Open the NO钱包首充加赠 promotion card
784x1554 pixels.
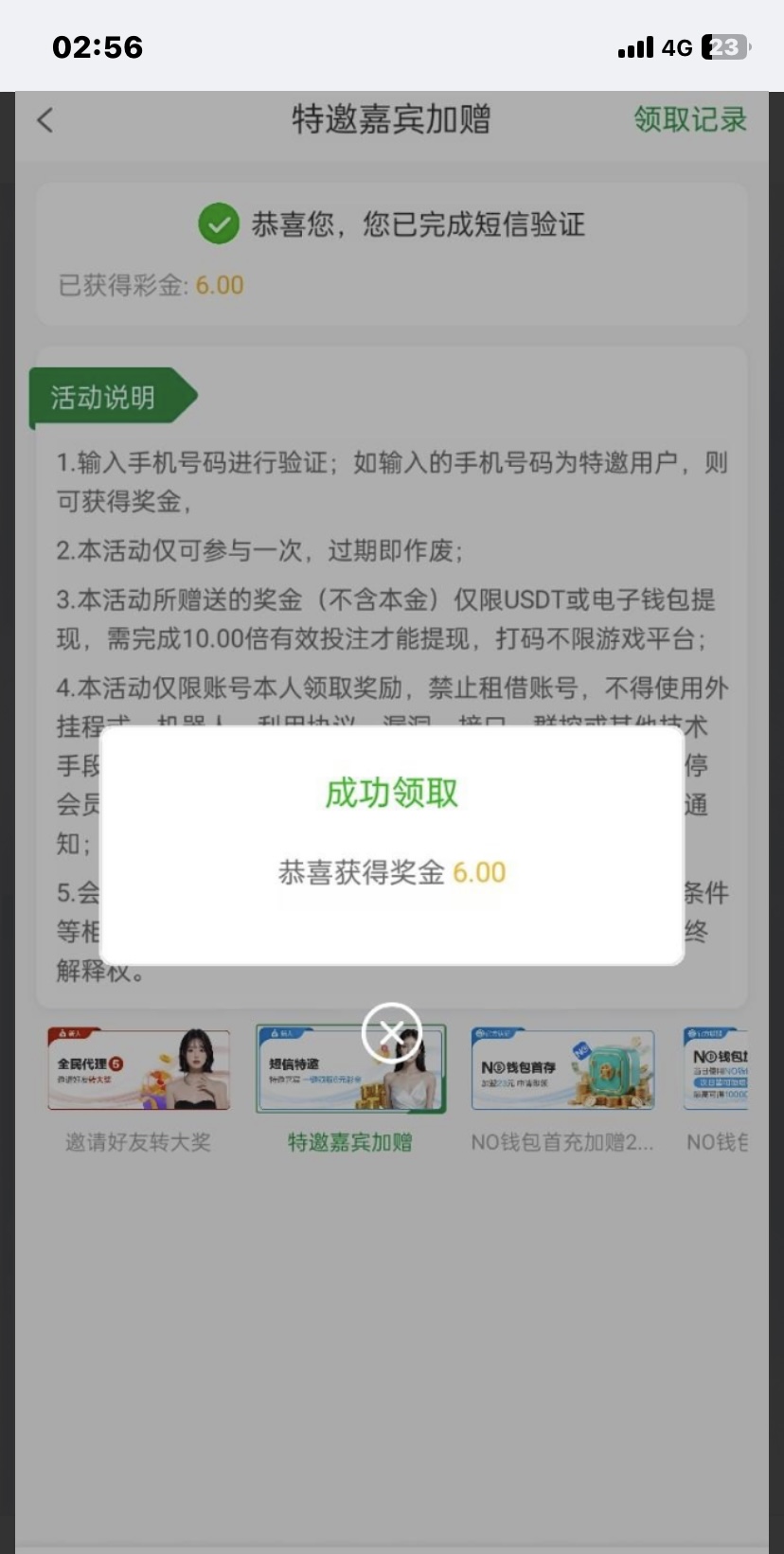[562, 1070]
